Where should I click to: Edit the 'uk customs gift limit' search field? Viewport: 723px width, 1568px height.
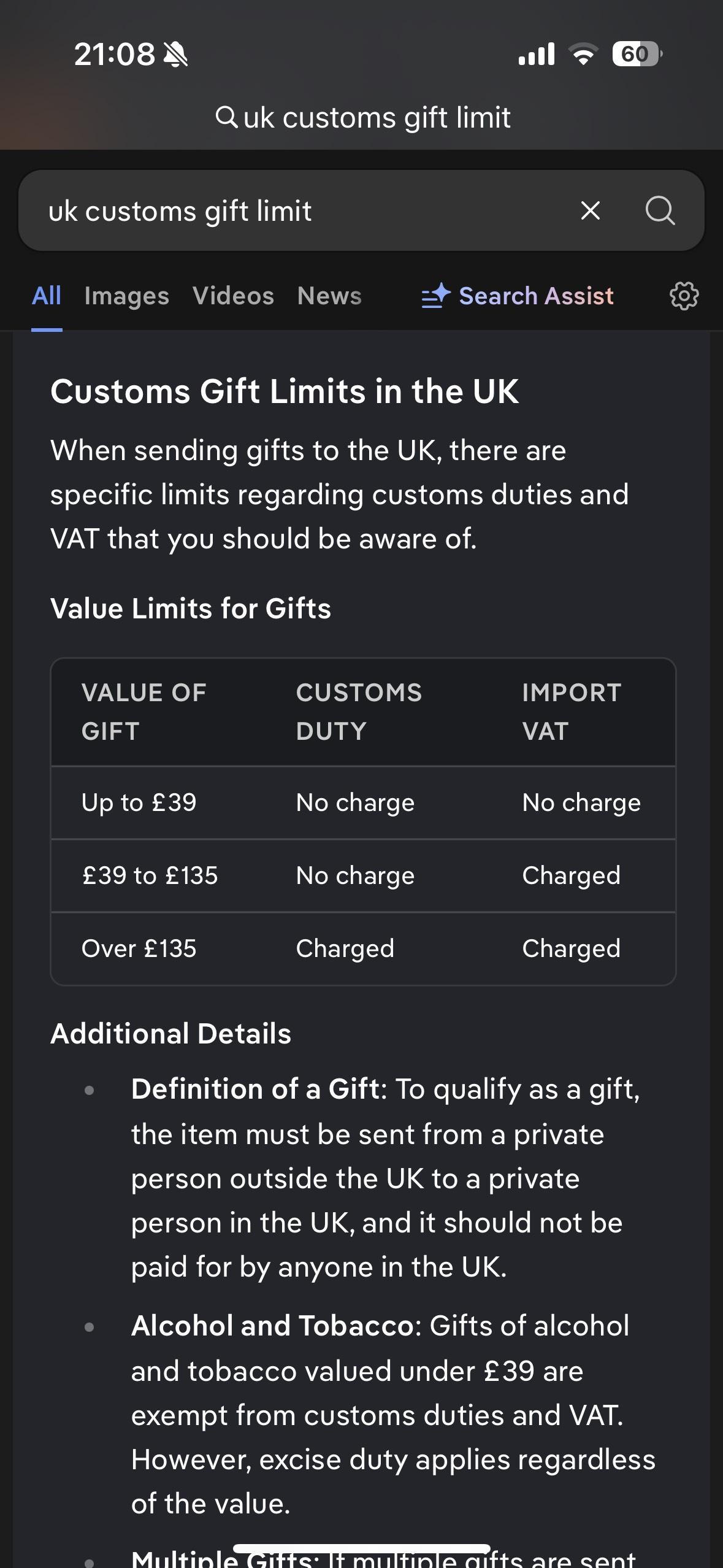pos(294,210)
